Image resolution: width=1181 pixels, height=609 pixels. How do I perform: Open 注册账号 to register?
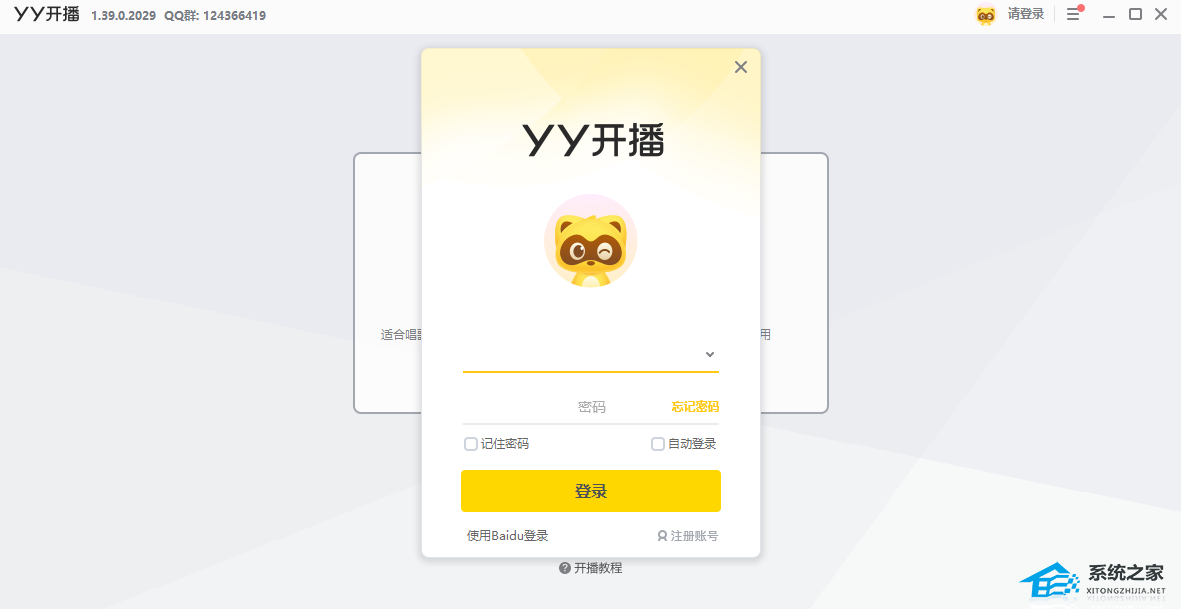pos(688,536)
